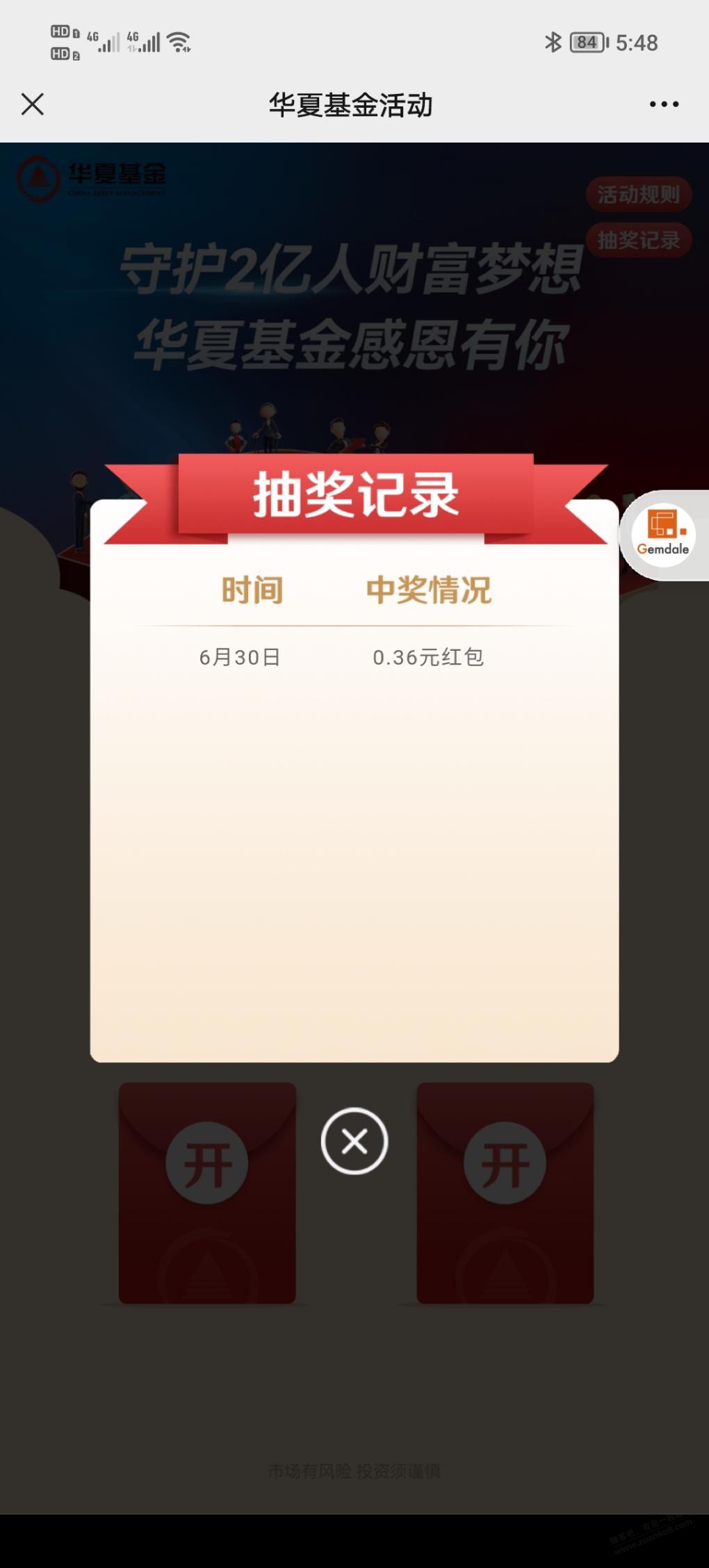Screen dimensions: 709x1568
Task: Dismiss the 抽奖记录 popup dialog
Action: tap(354, 1141)
